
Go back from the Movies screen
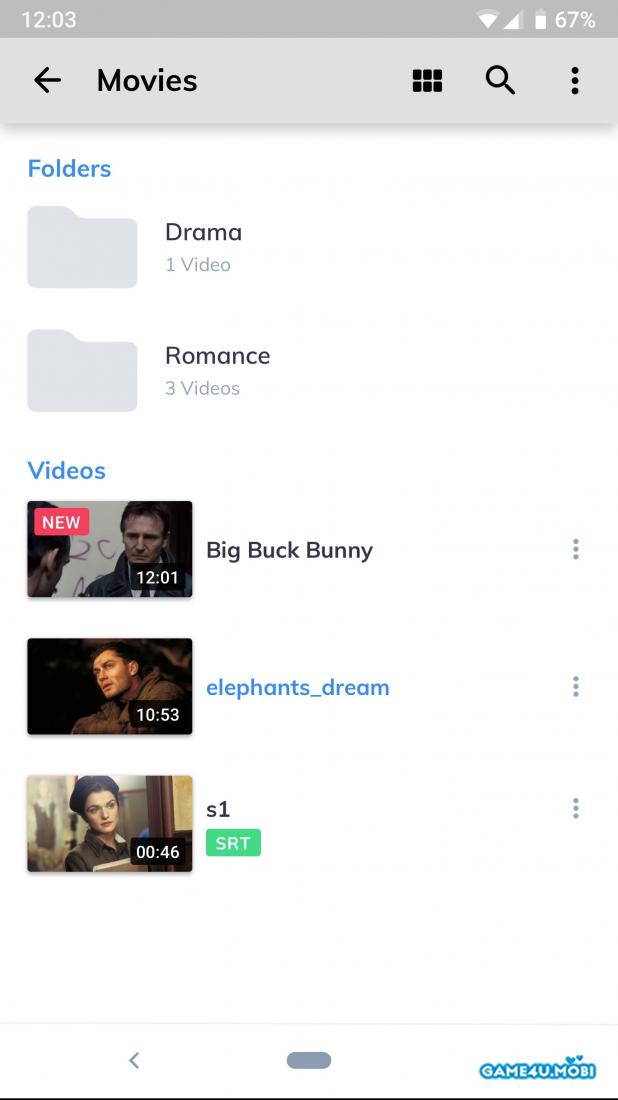click(x=47, y=81)
